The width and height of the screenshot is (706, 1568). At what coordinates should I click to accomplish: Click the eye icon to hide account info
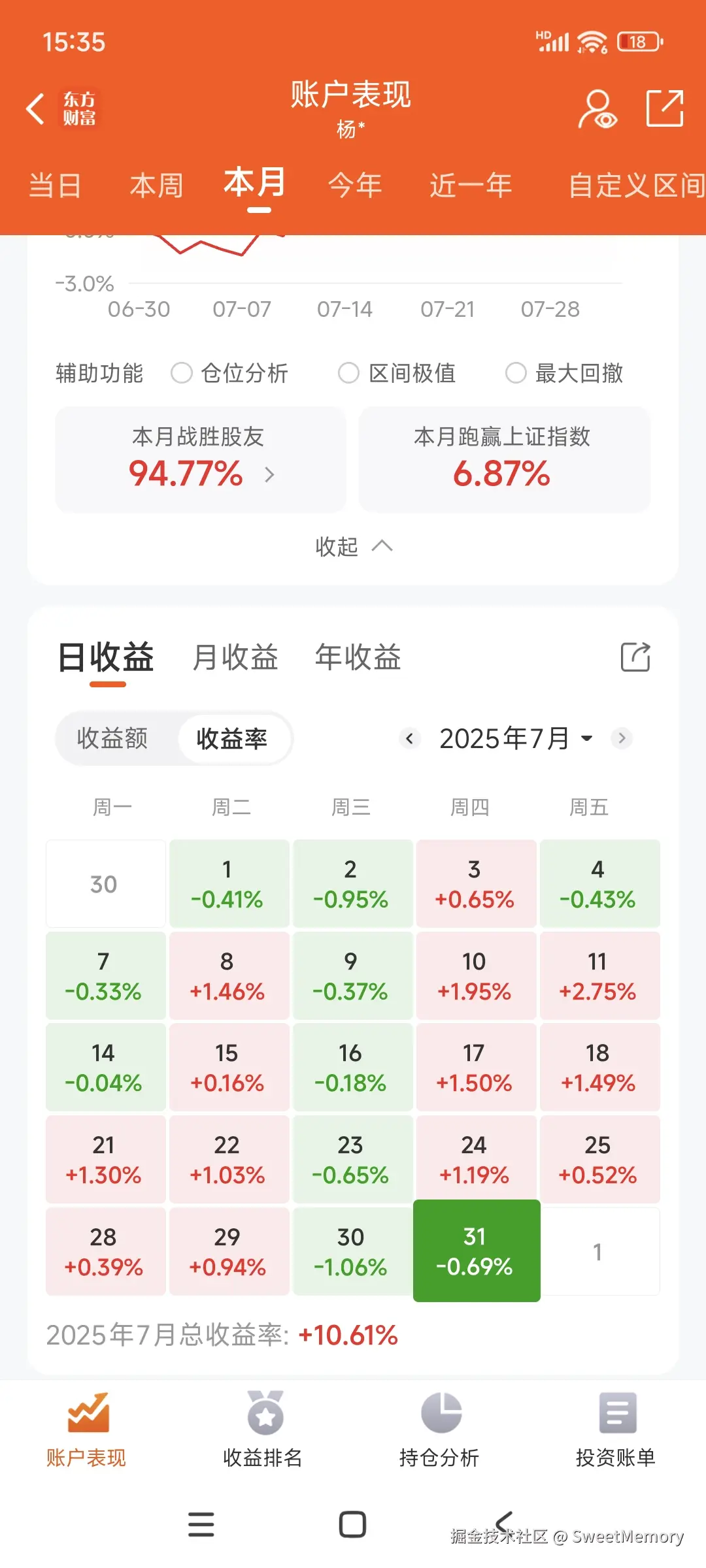point(599,108)
